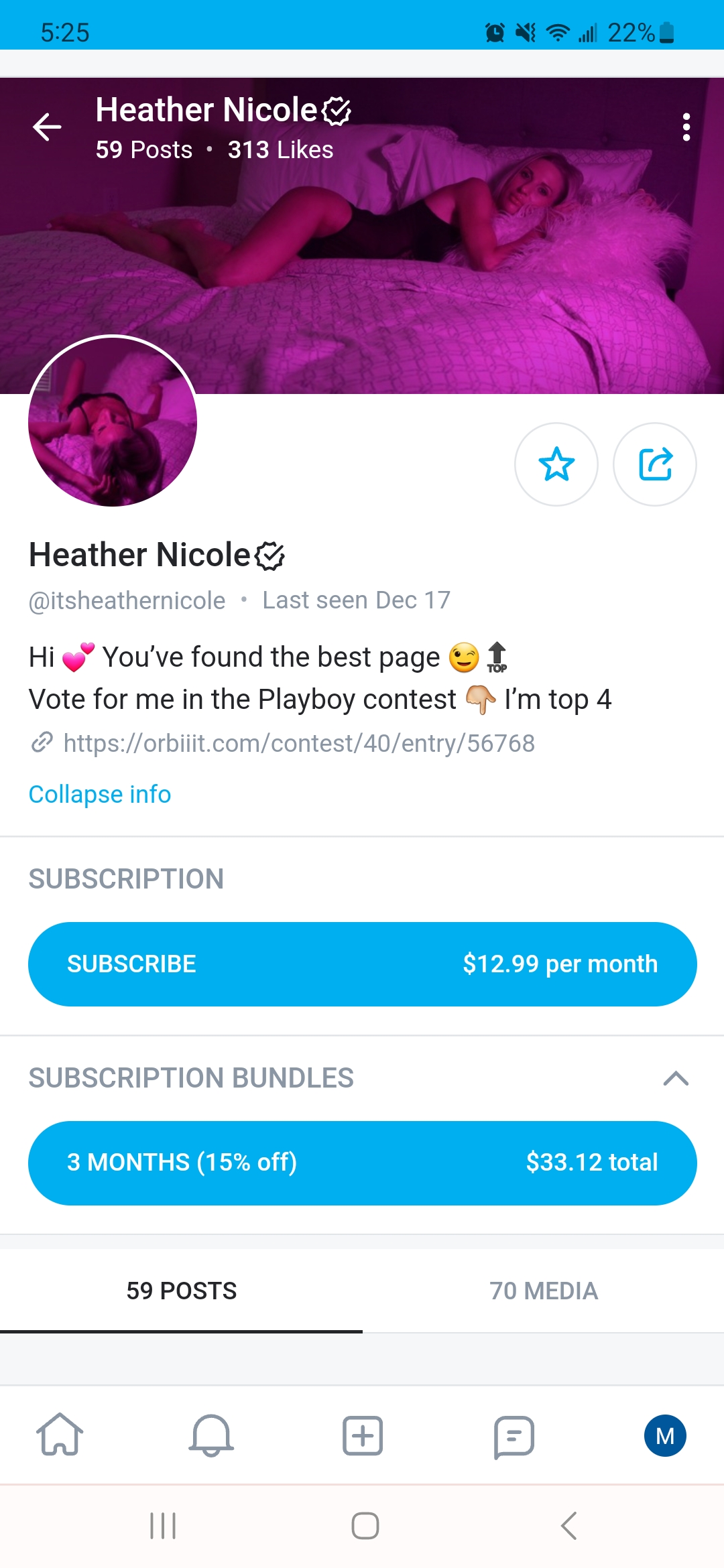Go back using the header arrow
Screen dimensions: 724x1568
point(47,127)
